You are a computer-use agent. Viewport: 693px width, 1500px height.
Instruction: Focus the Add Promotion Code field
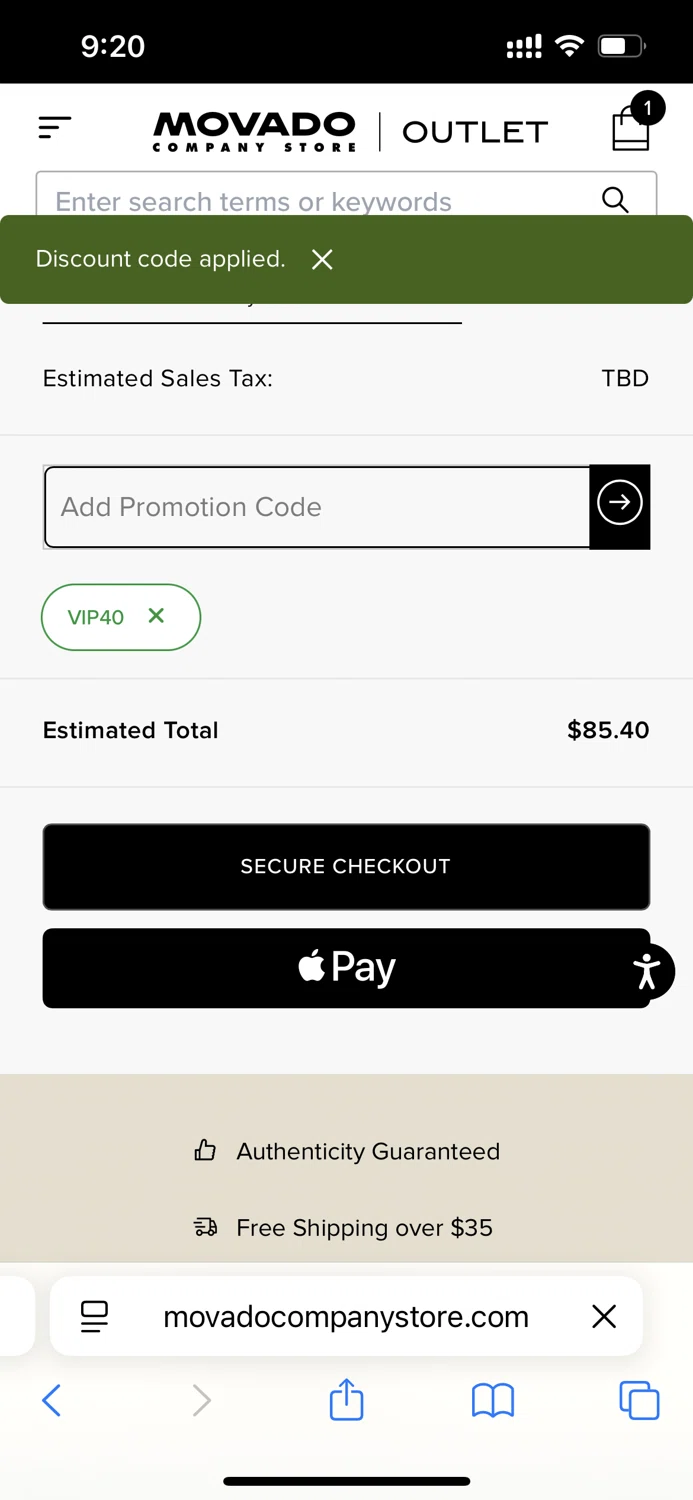[317, 507]
